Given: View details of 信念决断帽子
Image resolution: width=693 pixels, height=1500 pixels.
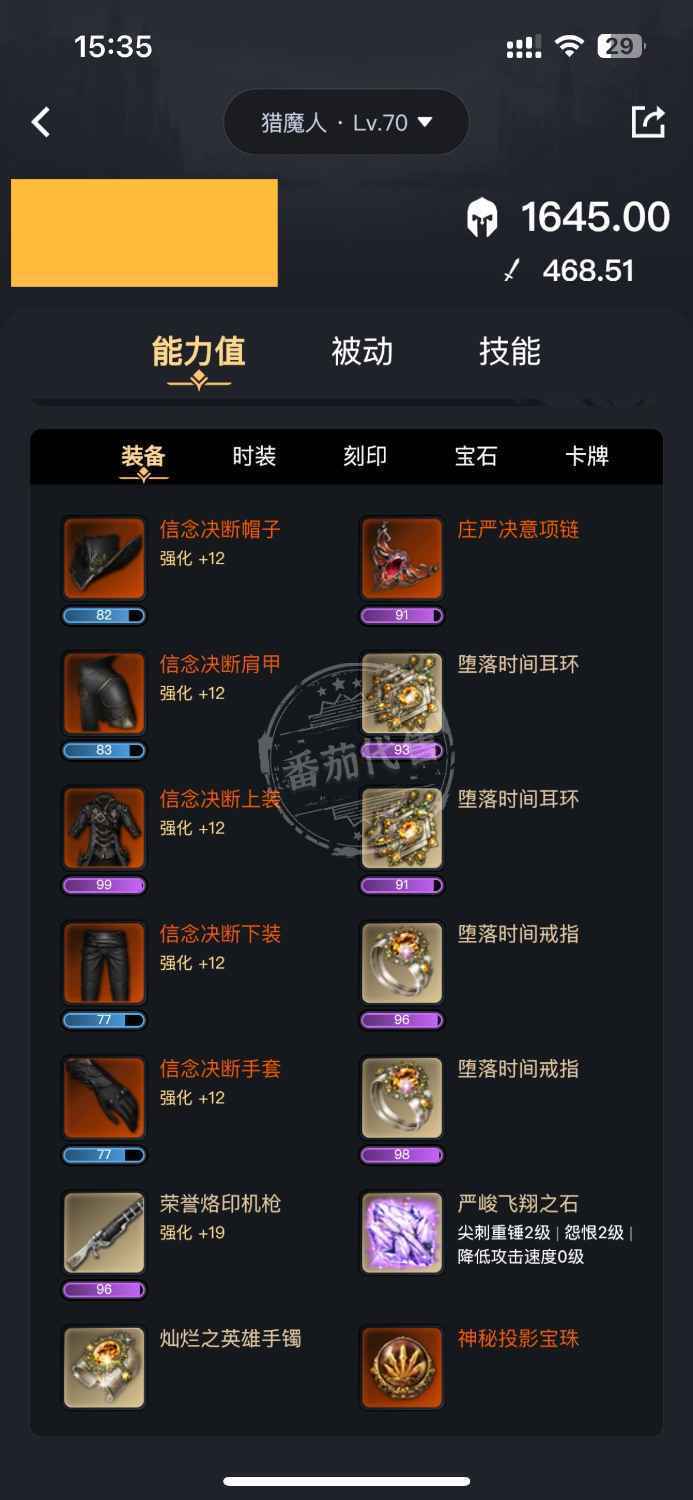Looking at the screenshot, I should click(x=105, y=559).
